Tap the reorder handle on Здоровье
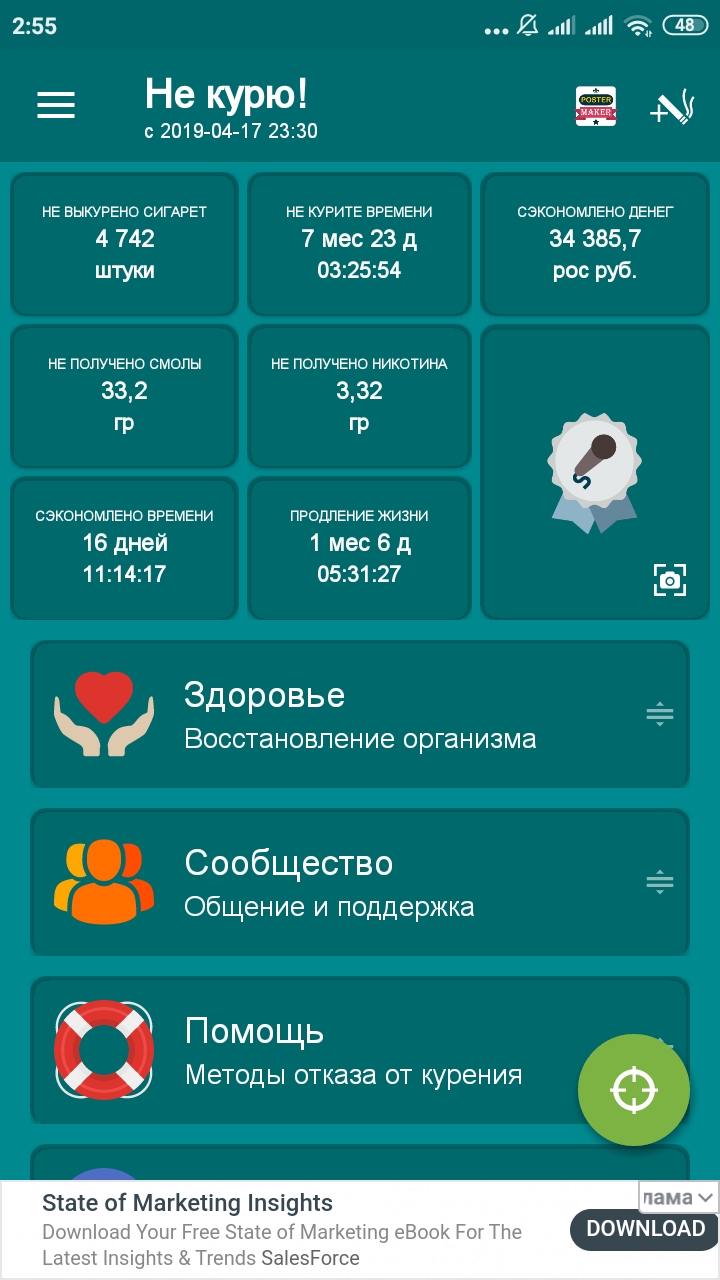Screen dimensions: 720x1280 (660, 714)
